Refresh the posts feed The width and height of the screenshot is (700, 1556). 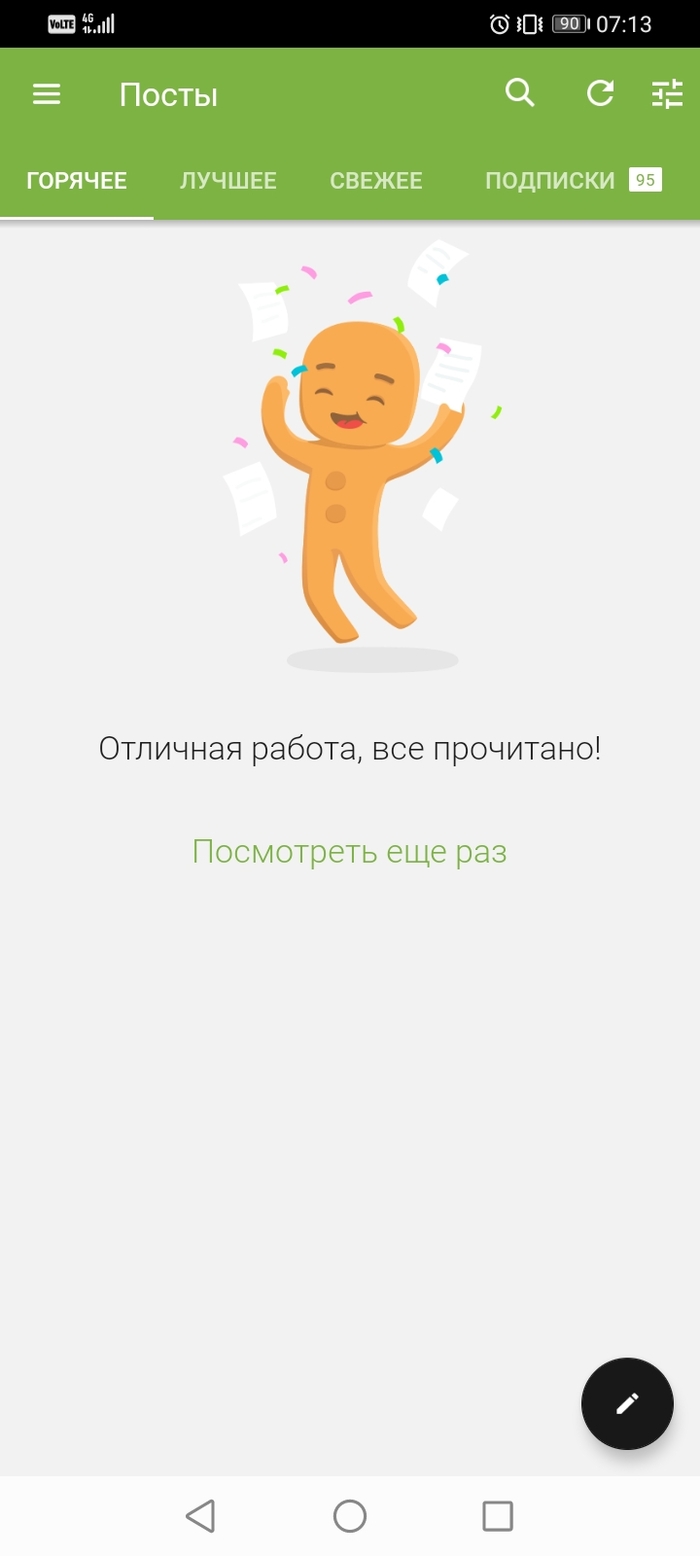[600, 94]
